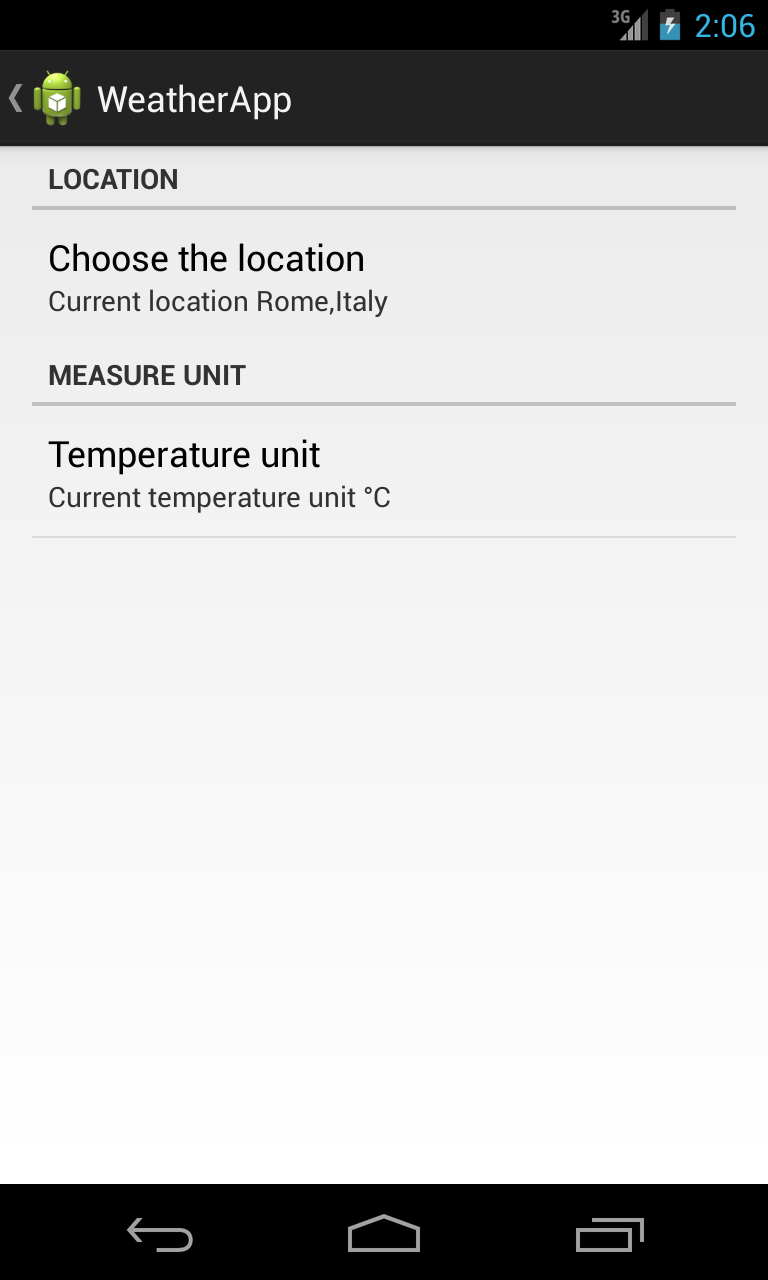Go to the home screen
This screenshot has height=1280, width=768.
384,1234
